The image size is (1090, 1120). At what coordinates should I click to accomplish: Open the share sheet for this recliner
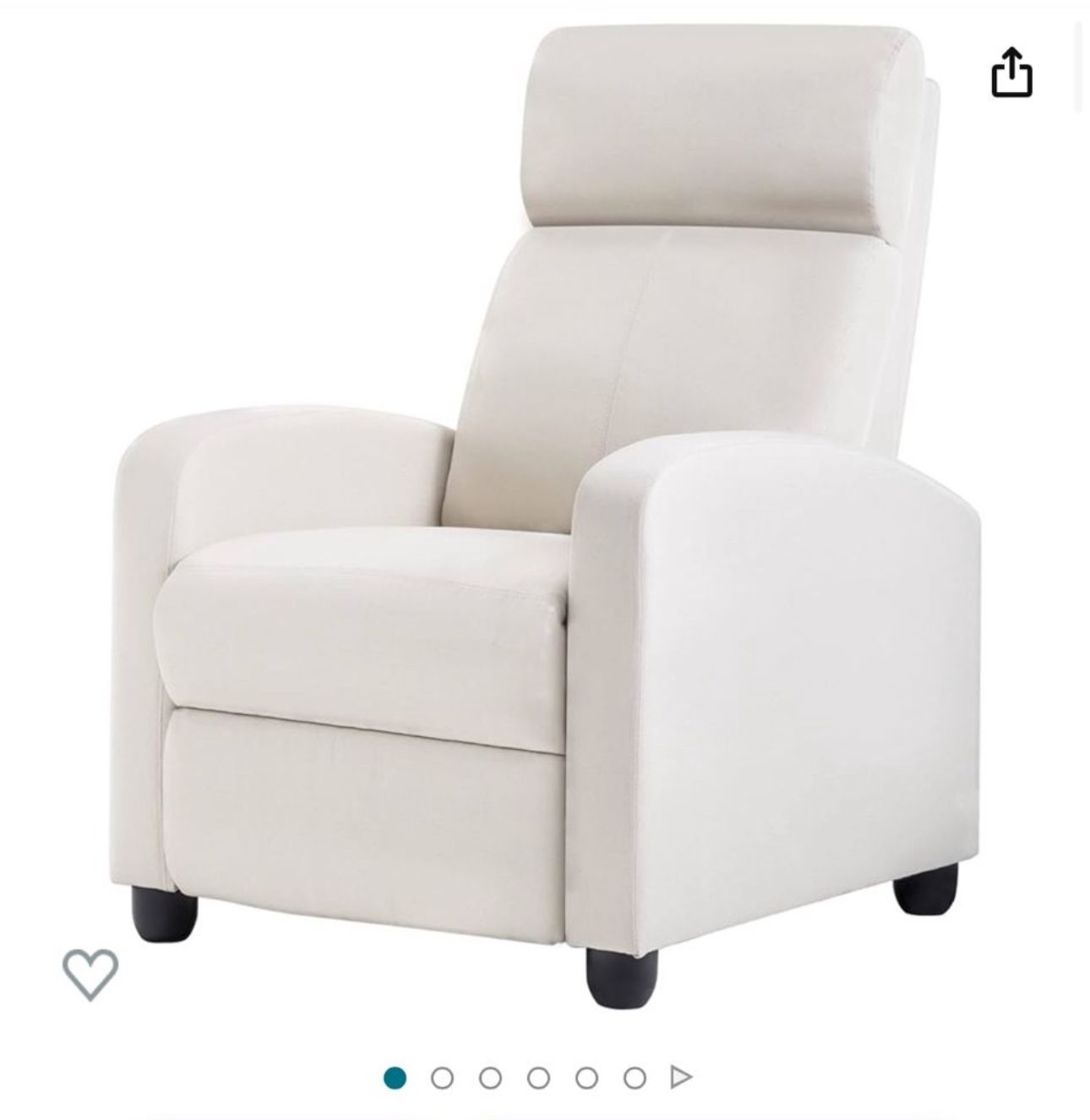coord(1011,71)
